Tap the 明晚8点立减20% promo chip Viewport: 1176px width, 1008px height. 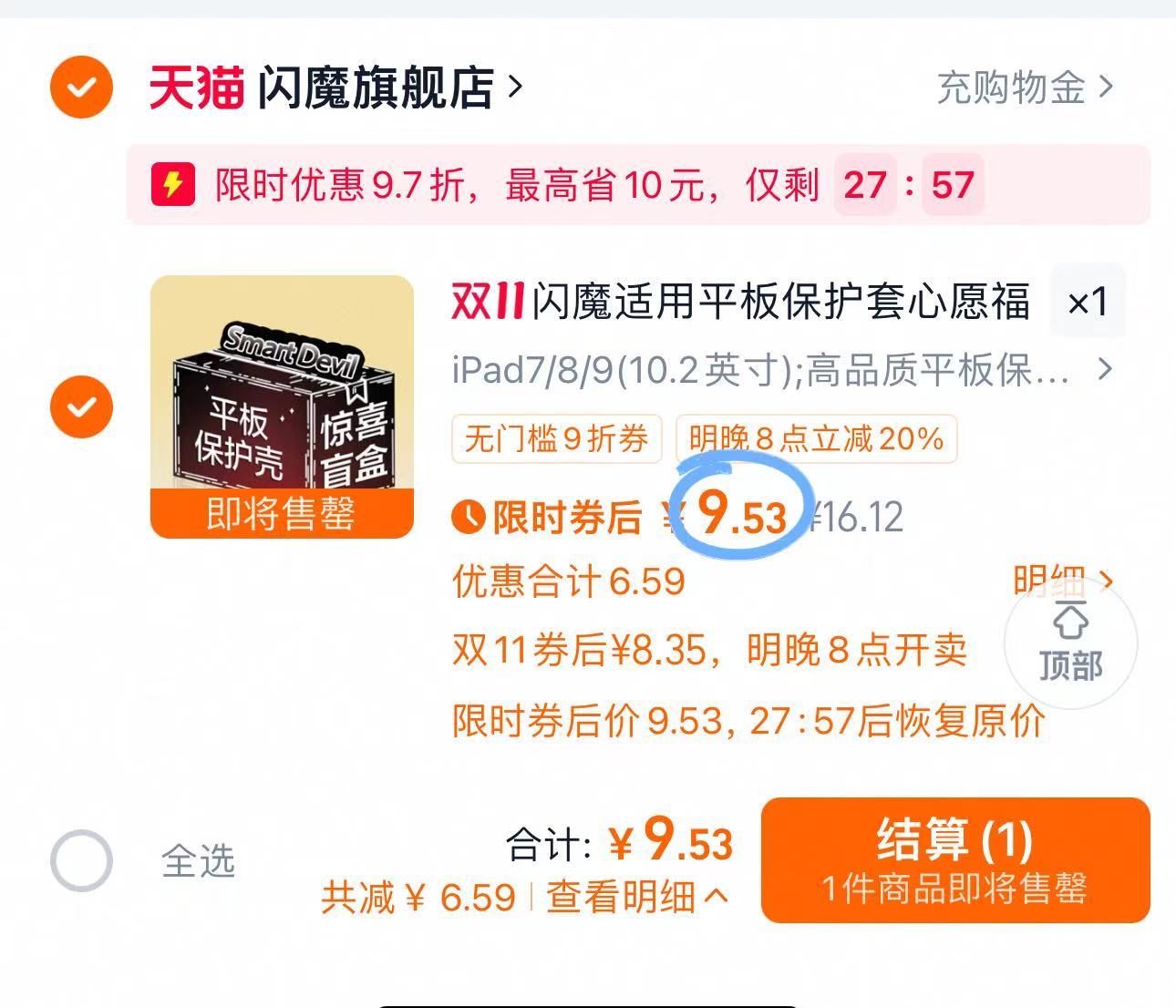click(x=816, y=439)
